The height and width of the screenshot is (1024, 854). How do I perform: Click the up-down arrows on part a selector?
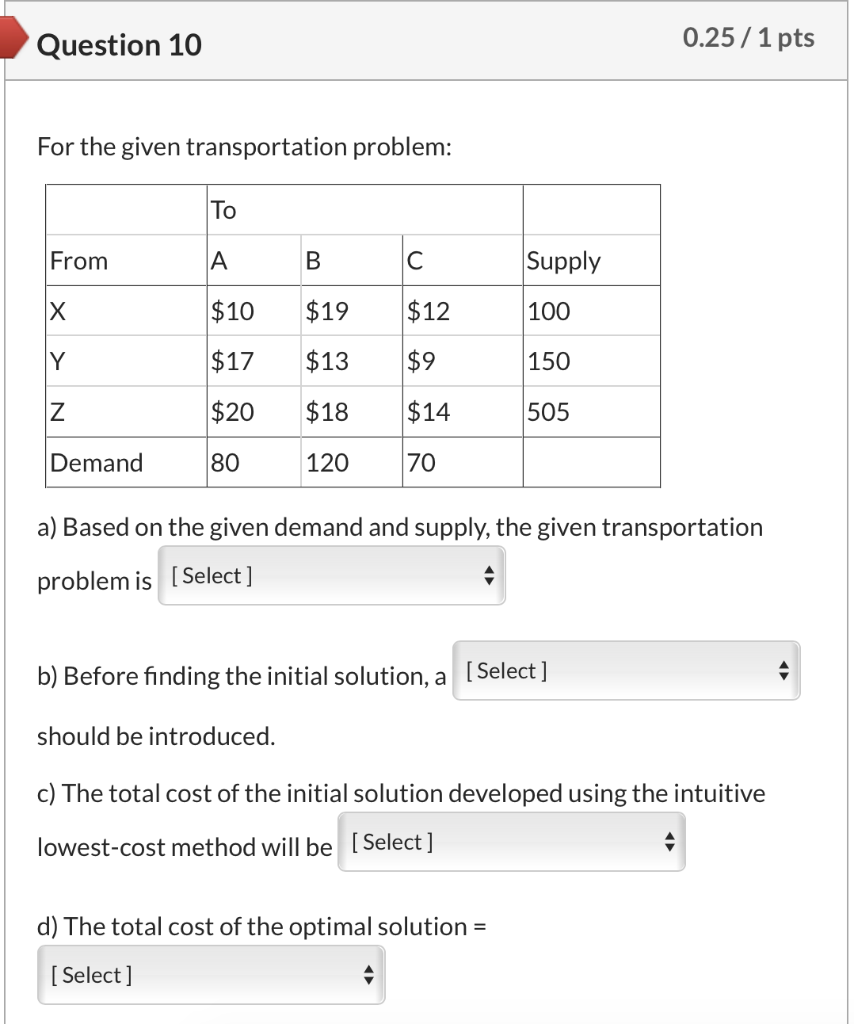[x=489, y=576]
